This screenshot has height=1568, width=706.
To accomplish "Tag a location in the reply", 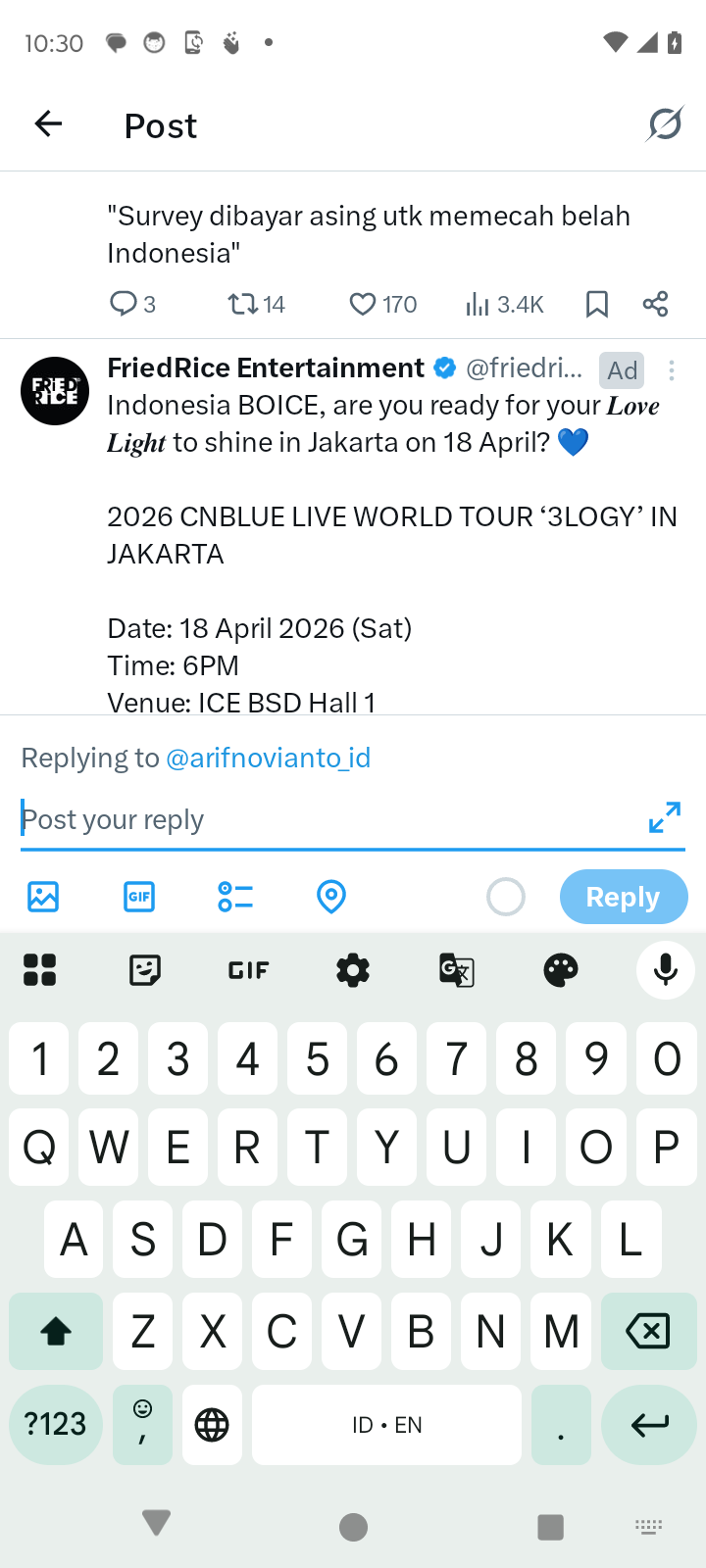I will [331, 896].
